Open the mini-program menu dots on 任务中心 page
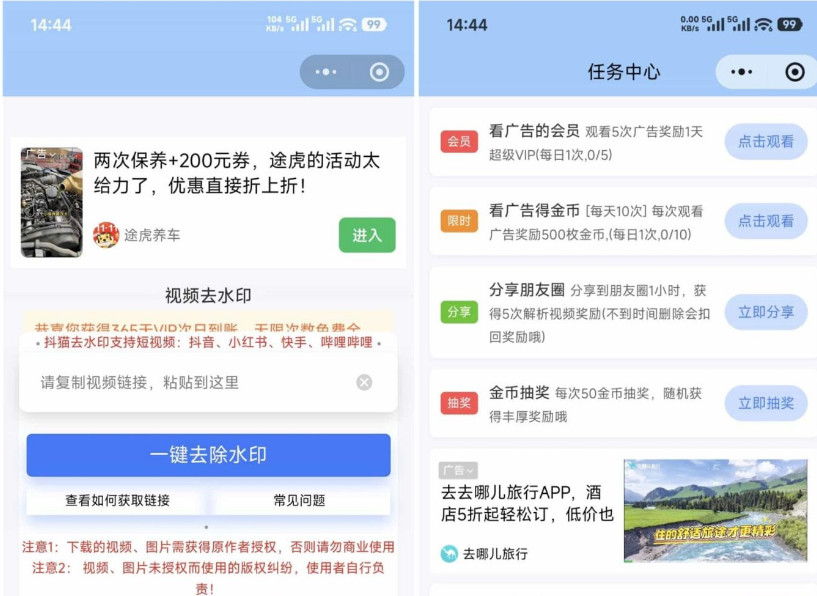Viewport: 817px width, 596px height. [x=741, y=72]
